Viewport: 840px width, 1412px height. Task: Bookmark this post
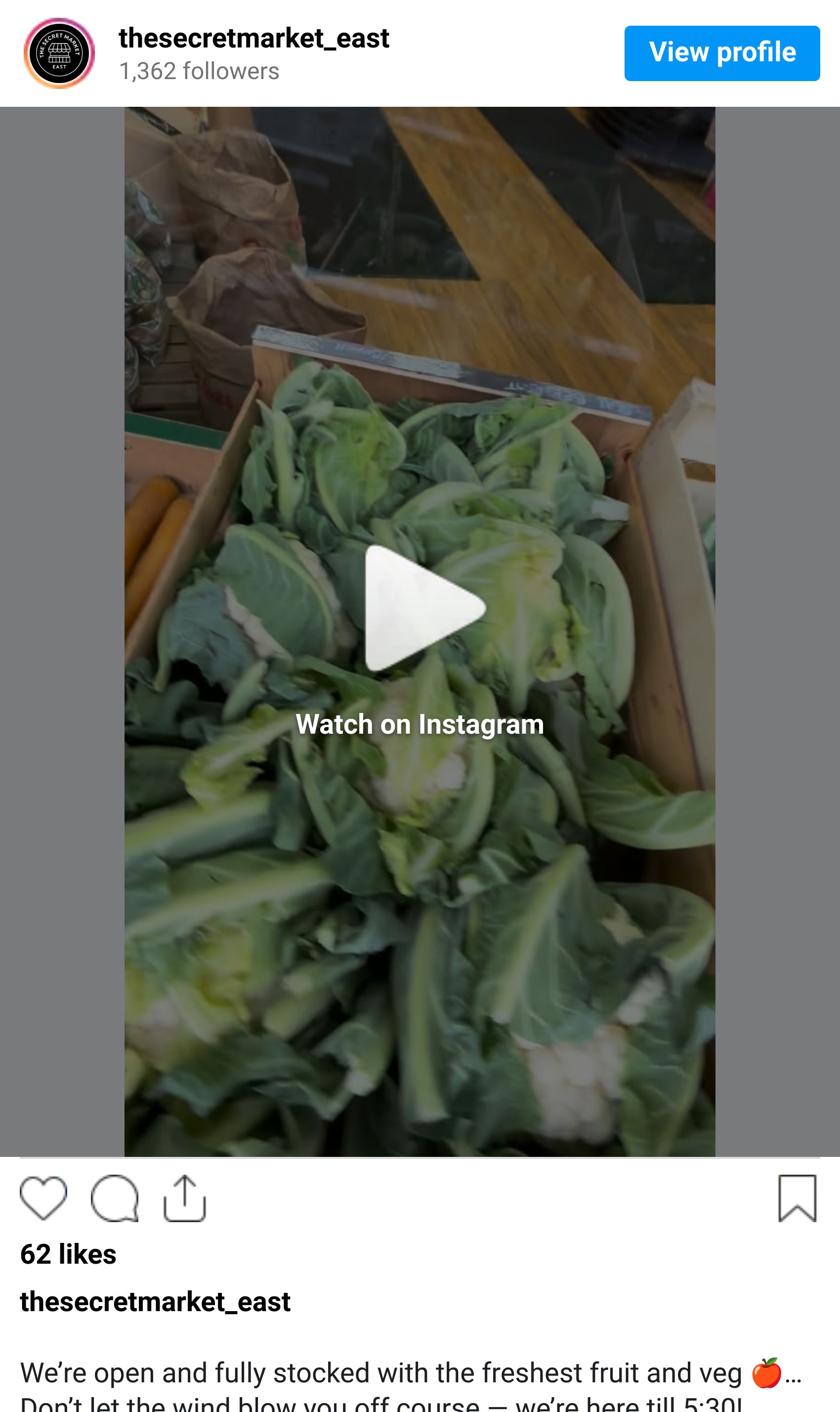coord(797,1198)
